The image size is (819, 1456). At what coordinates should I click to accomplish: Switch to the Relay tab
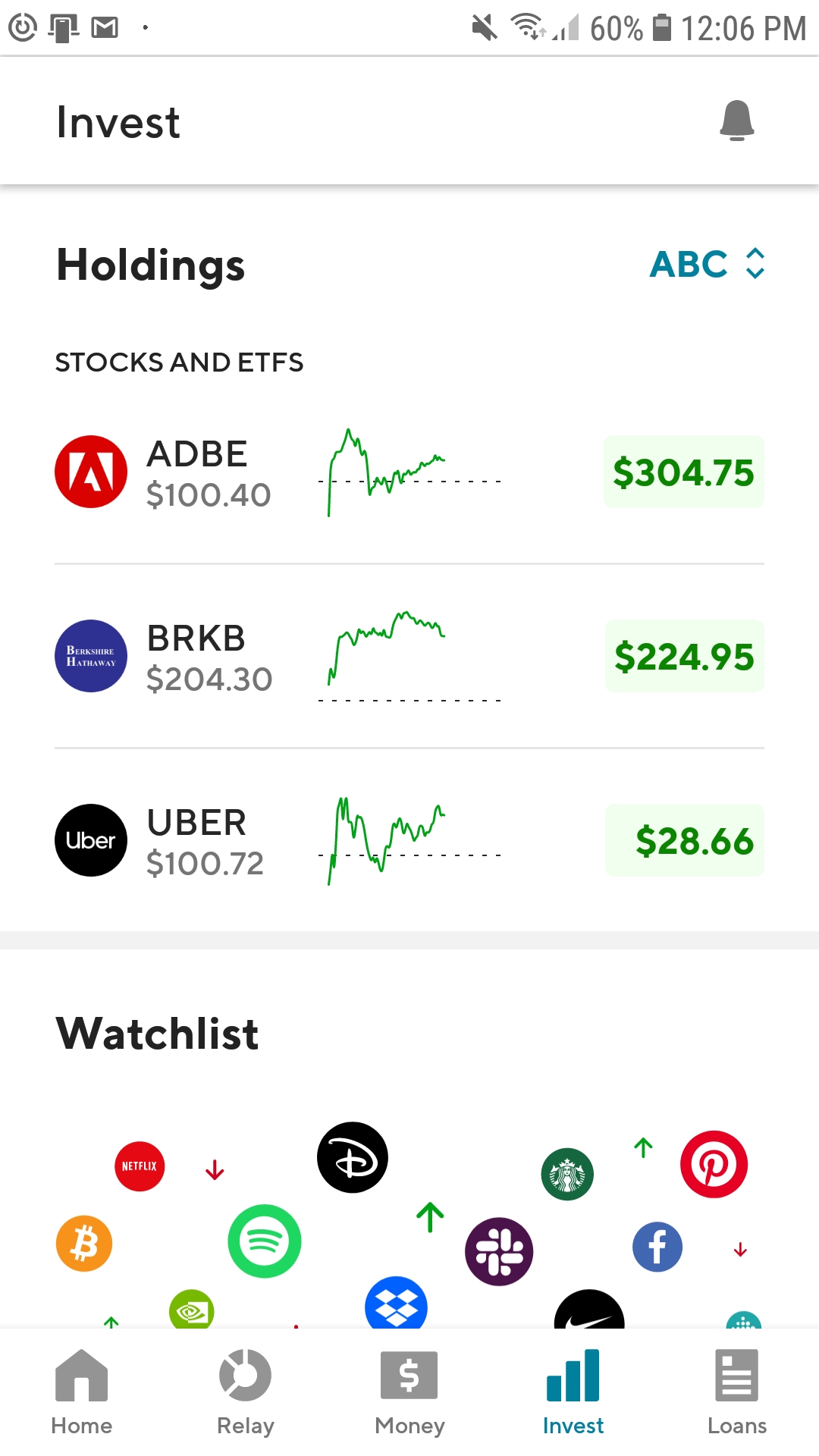point(246,1392)
